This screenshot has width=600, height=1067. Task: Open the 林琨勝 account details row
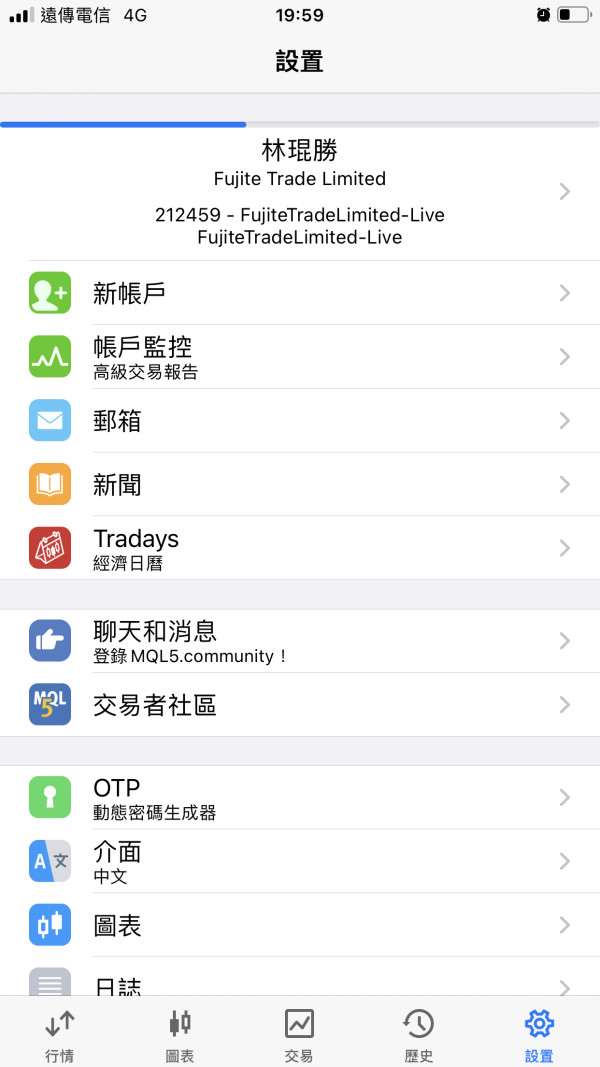pyautogui.click(x=300, y=194)
